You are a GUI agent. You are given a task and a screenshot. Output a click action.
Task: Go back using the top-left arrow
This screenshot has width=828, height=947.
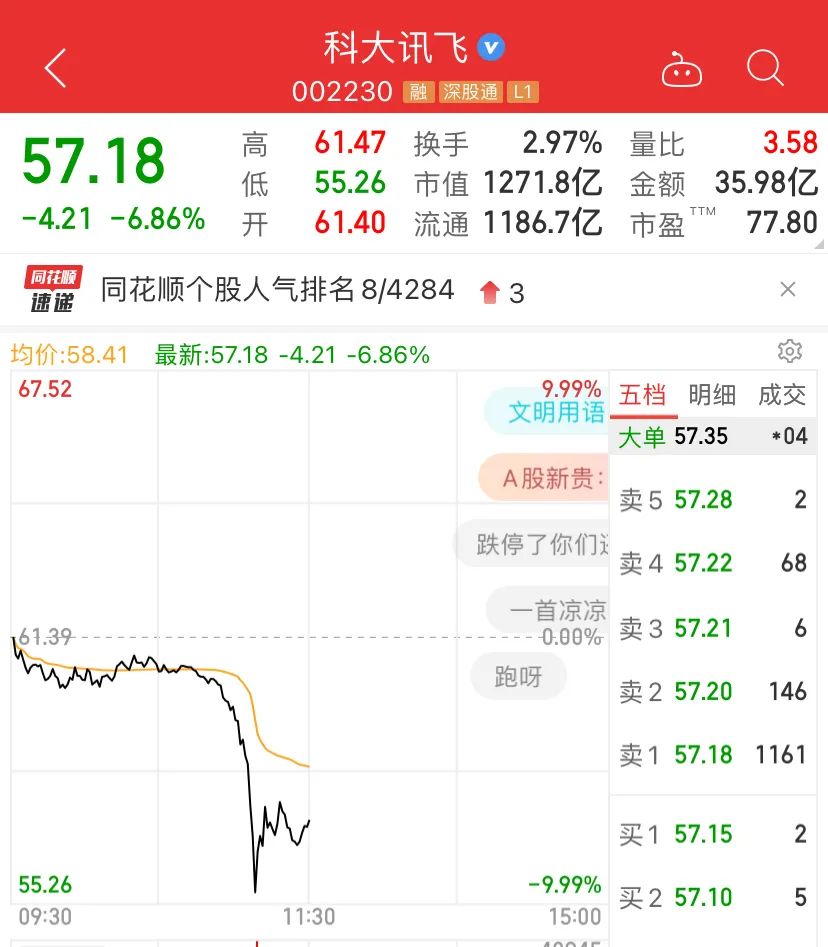pyautogui.click(x=56, y=69)
